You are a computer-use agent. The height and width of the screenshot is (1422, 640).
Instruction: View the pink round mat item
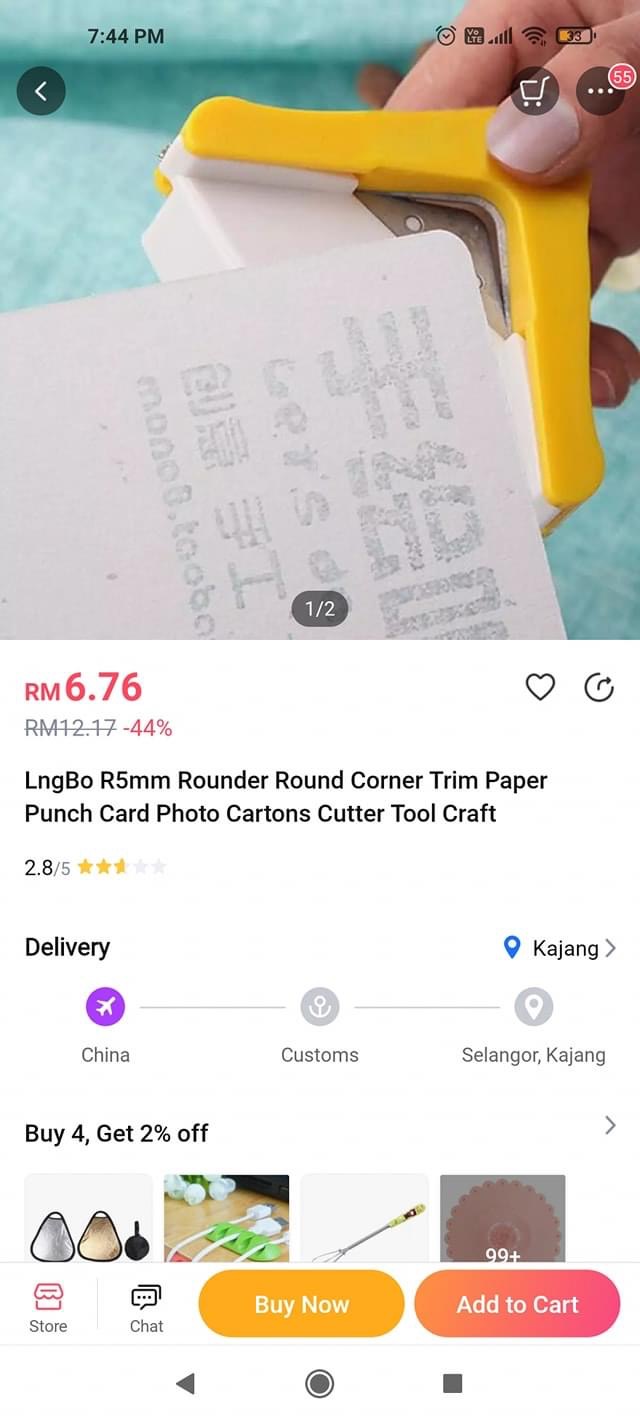[502, 1218]
